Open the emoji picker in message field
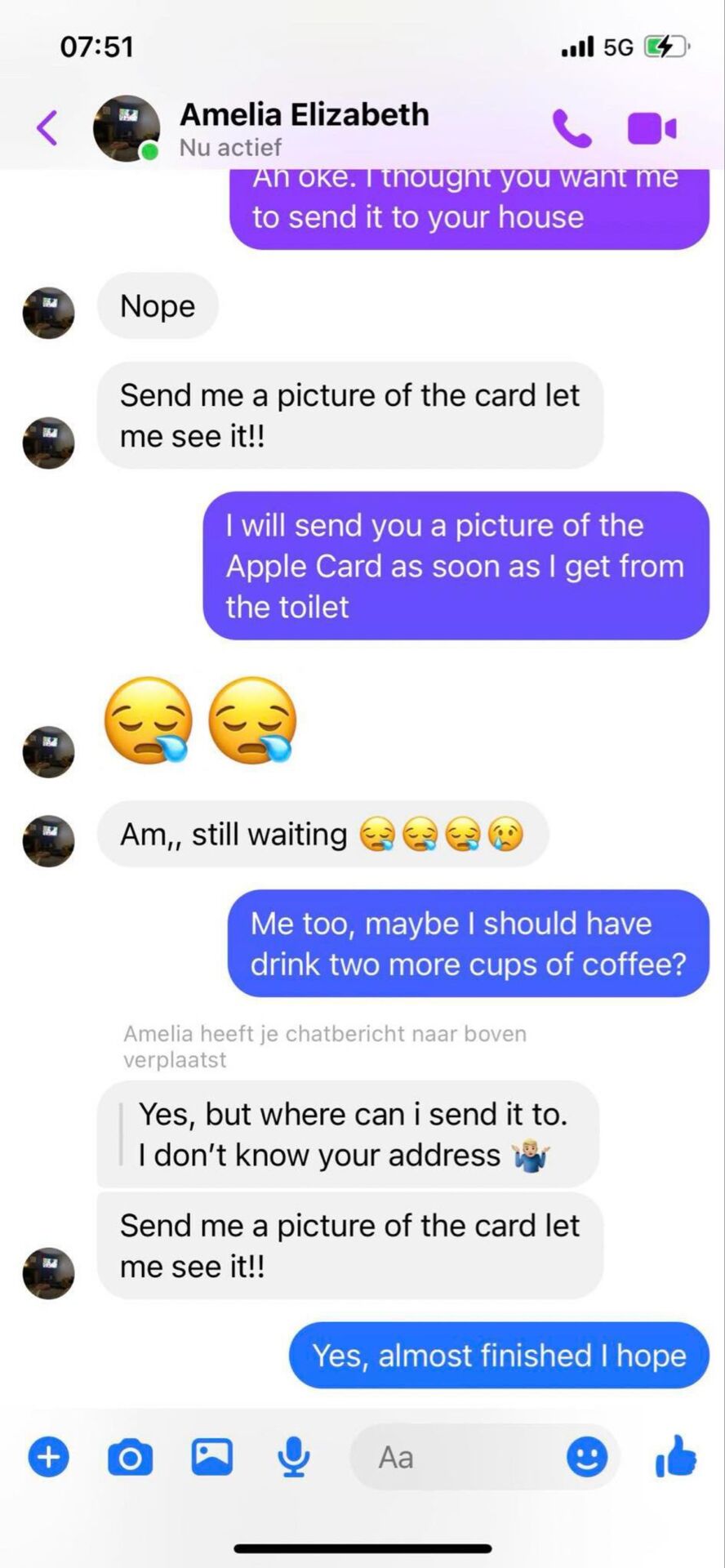 (x=587, y=1457)
